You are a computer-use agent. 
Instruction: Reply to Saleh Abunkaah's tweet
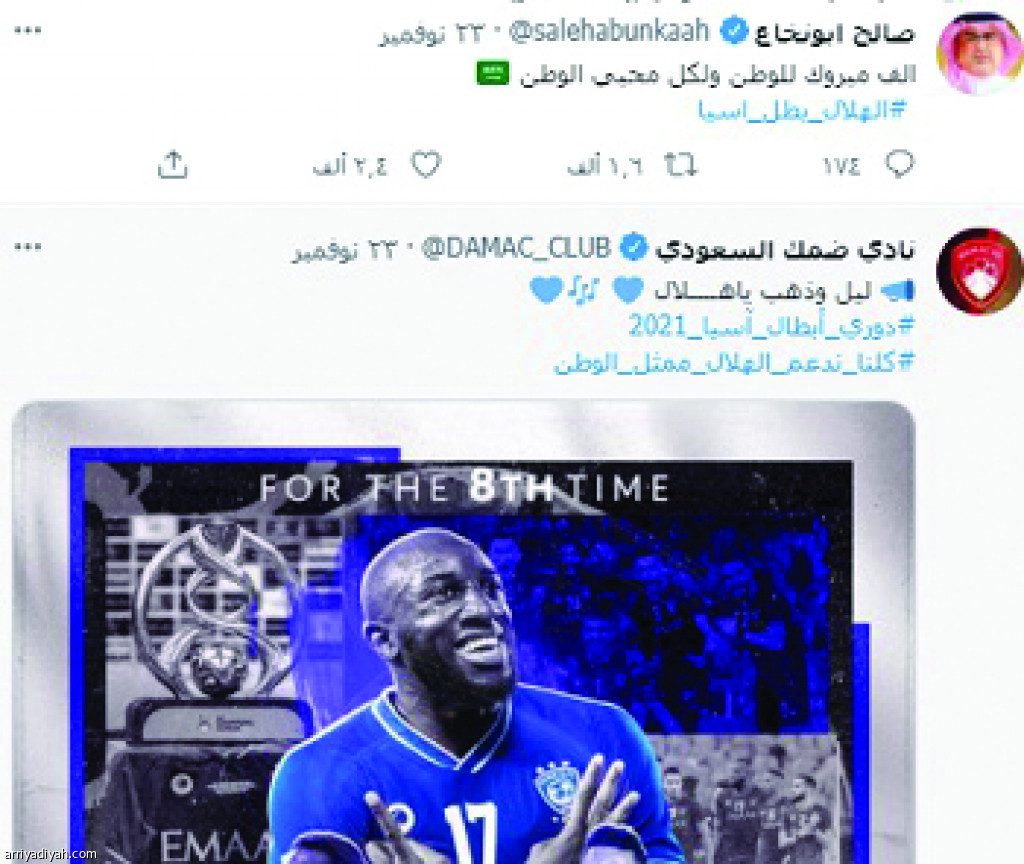[x=899, y=165]
